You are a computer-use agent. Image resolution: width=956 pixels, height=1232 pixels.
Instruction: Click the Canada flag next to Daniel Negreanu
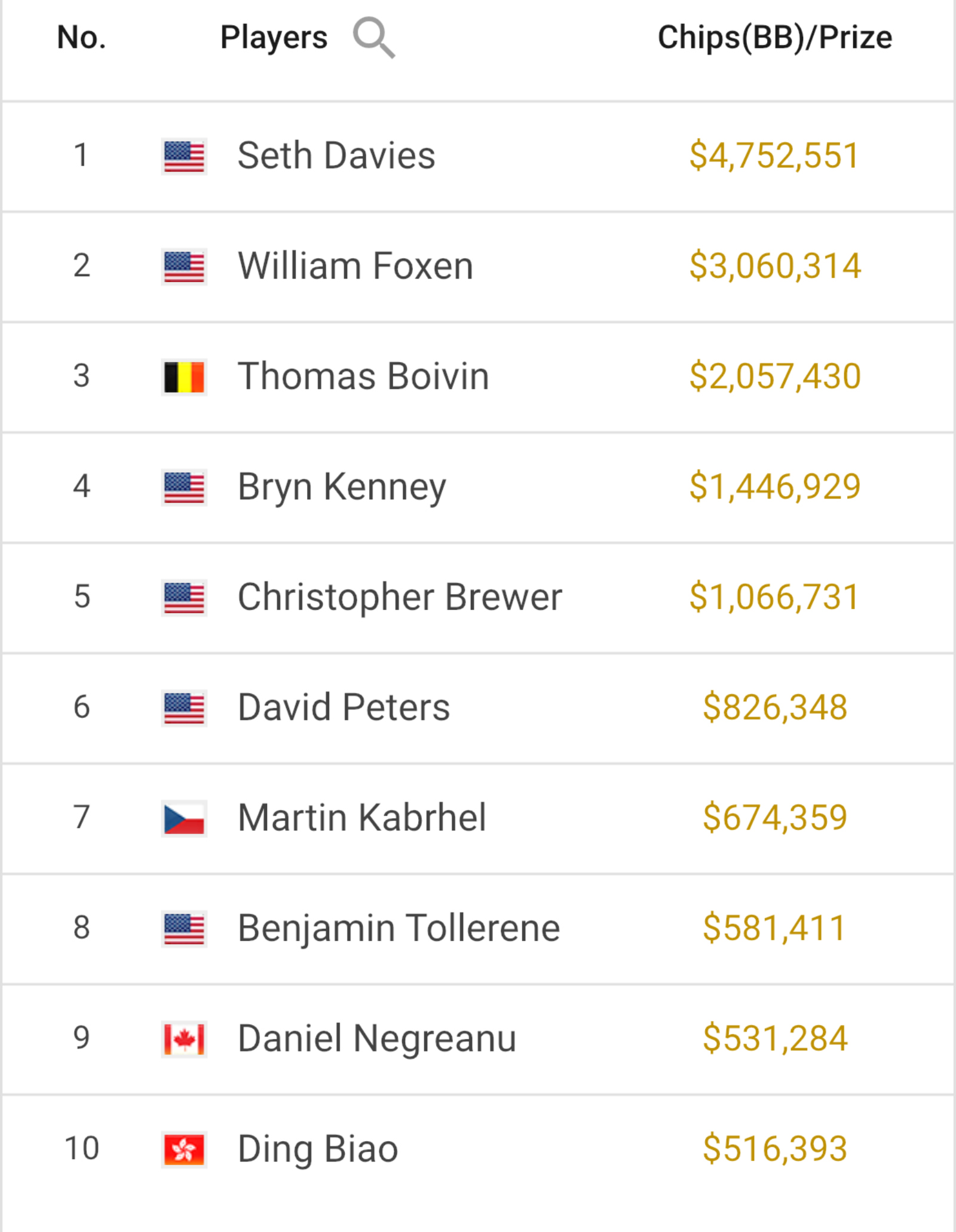point(183,1038)
